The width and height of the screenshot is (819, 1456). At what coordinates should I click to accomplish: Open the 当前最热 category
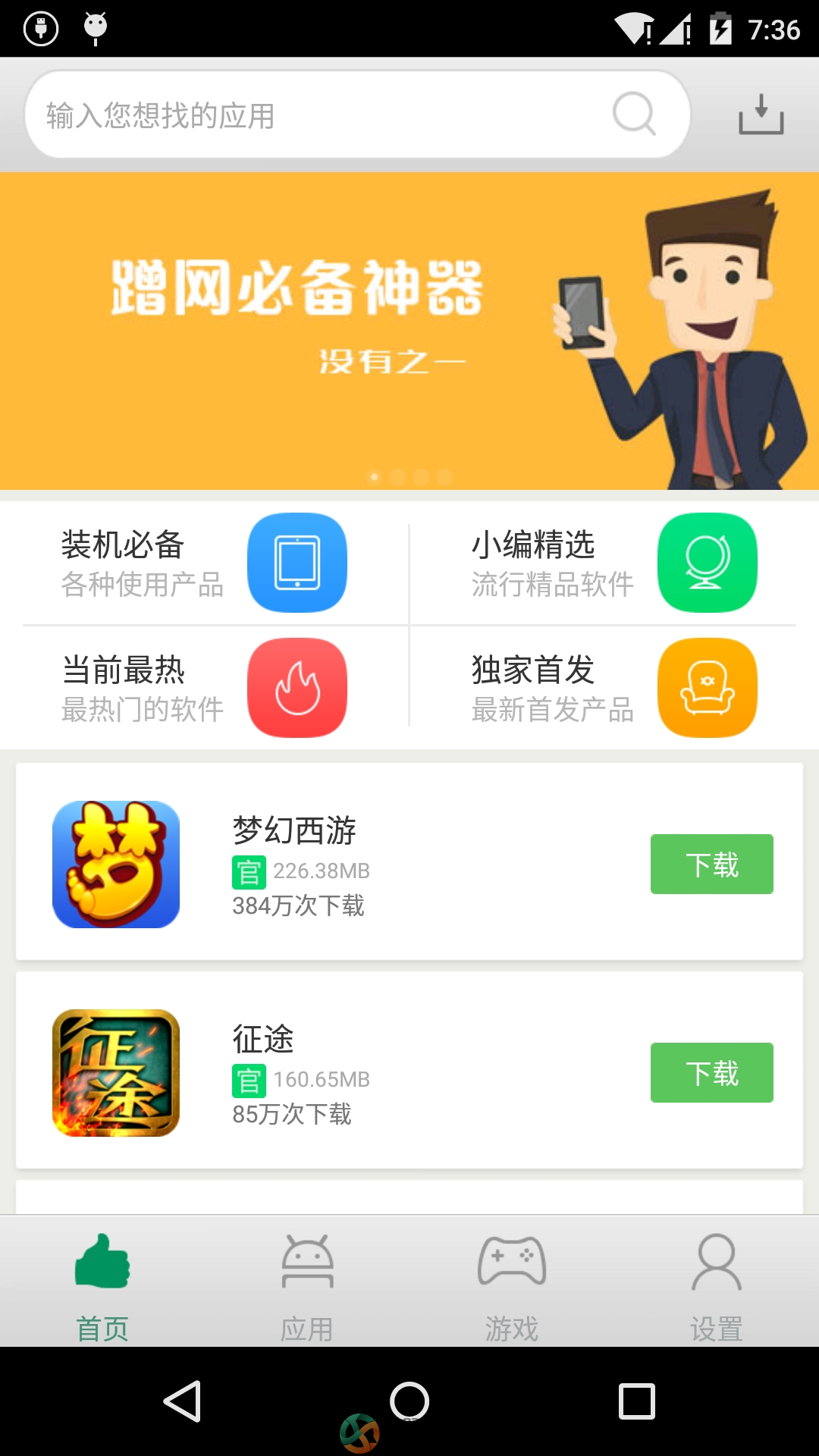[x=205, y=689]
